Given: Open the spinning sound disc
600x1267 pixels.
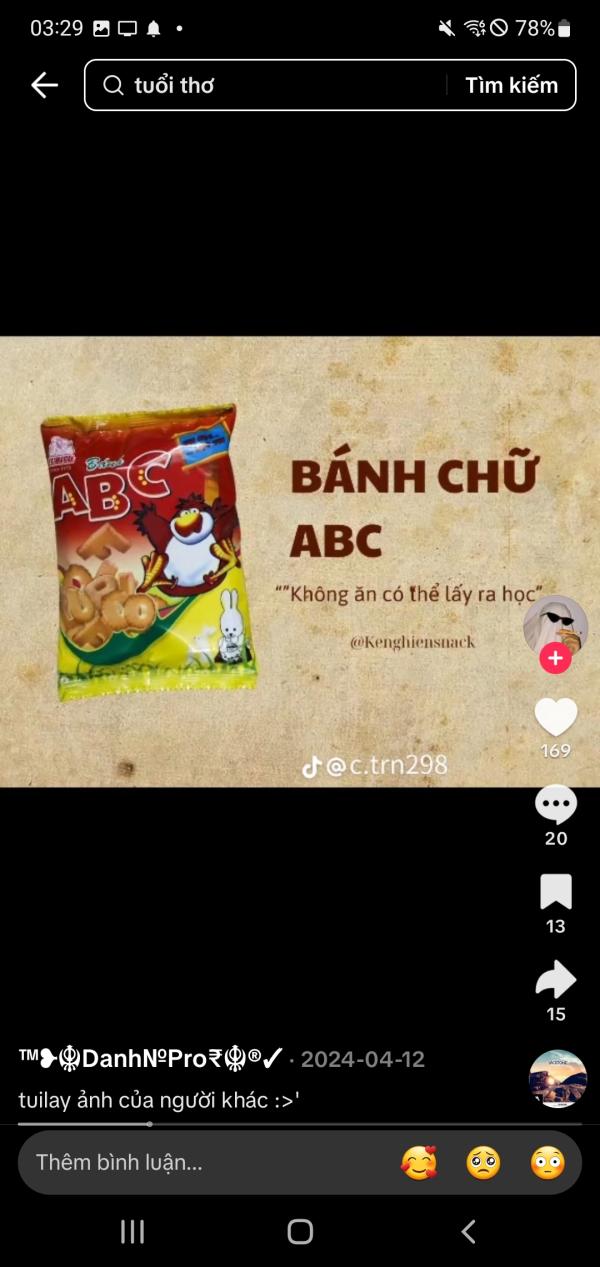Looking at the screenshot, I should (557, 1078).
